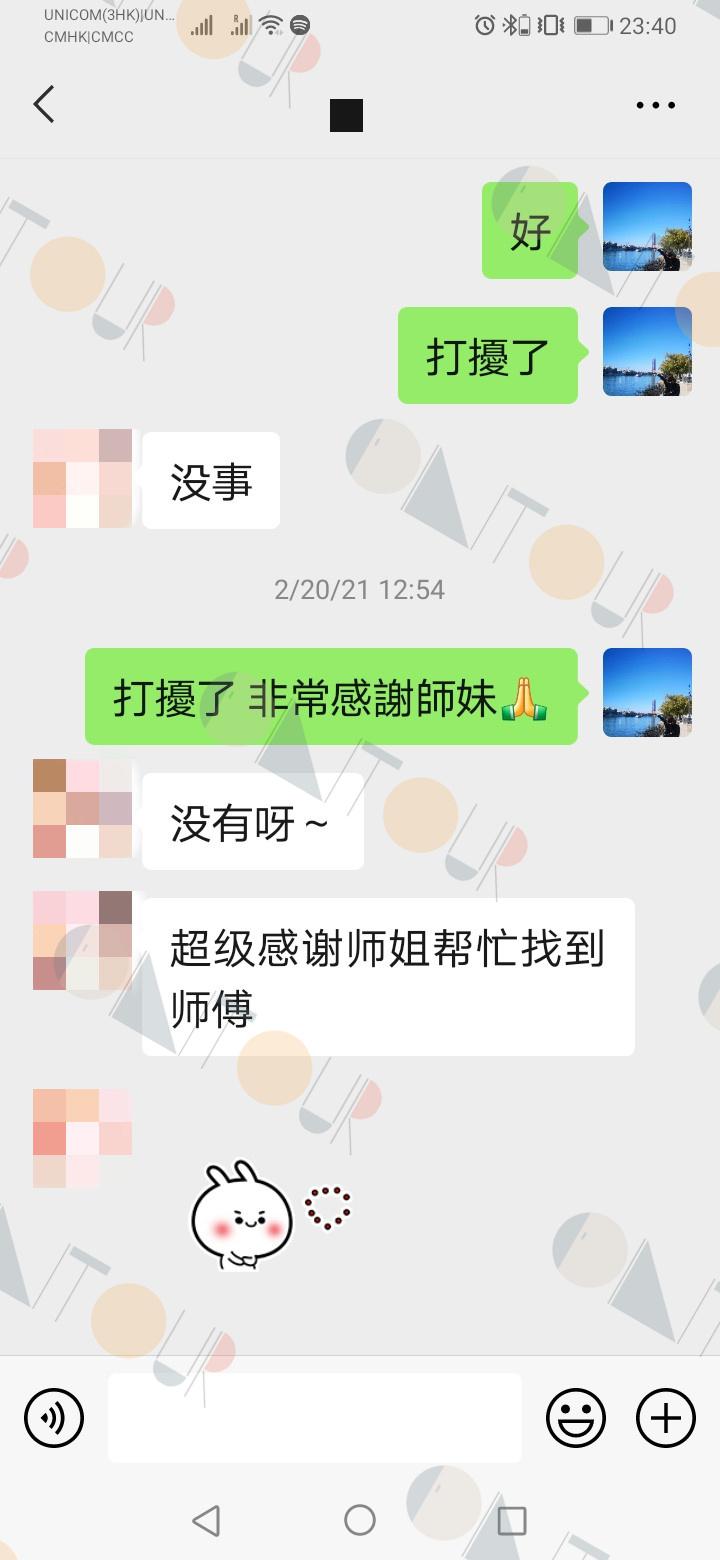Tap the message text field
The image size is (720, 1560).
coord(315,1417)
